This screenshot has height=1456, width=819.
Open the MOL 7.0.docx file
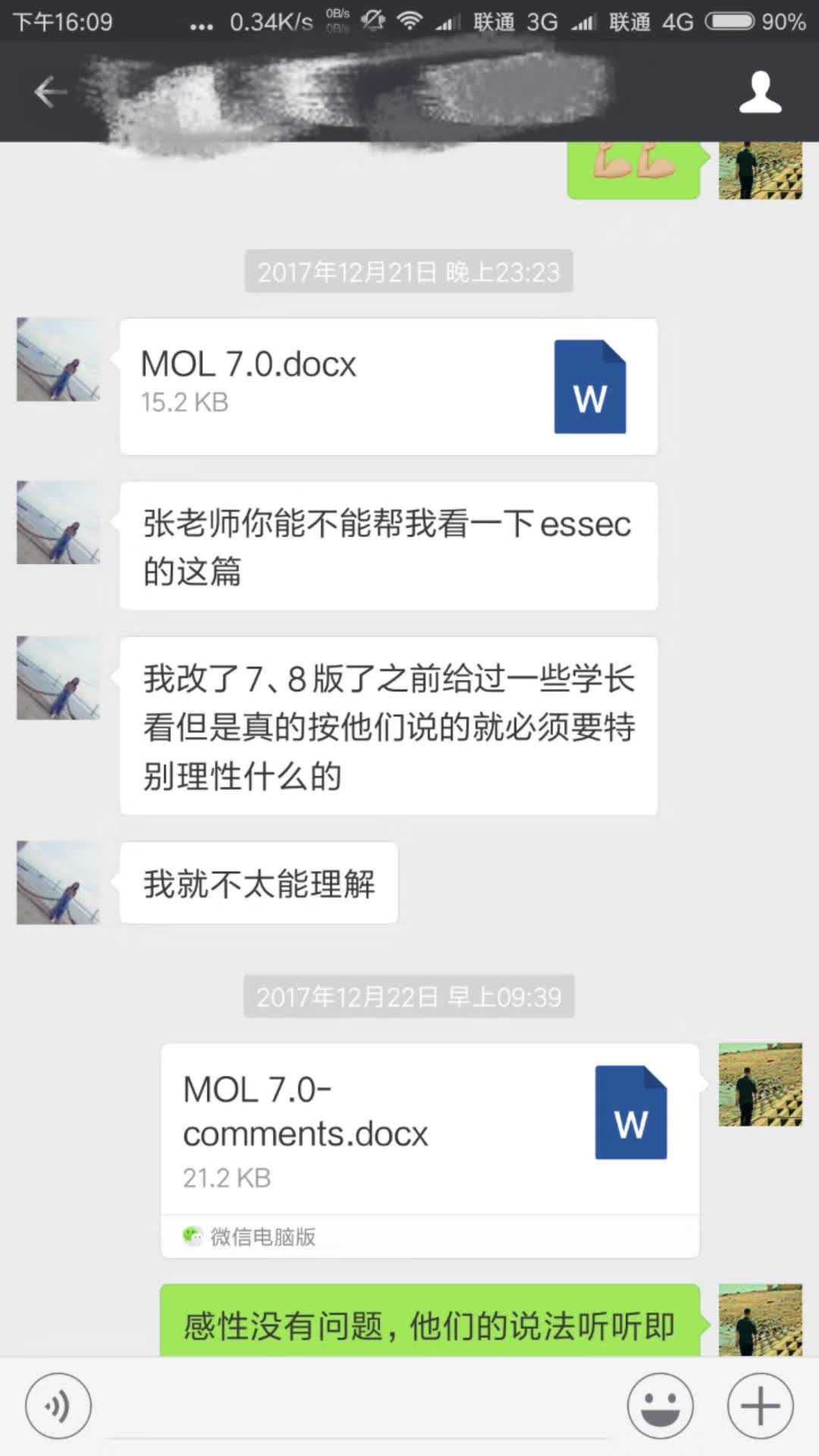(388, 387)
